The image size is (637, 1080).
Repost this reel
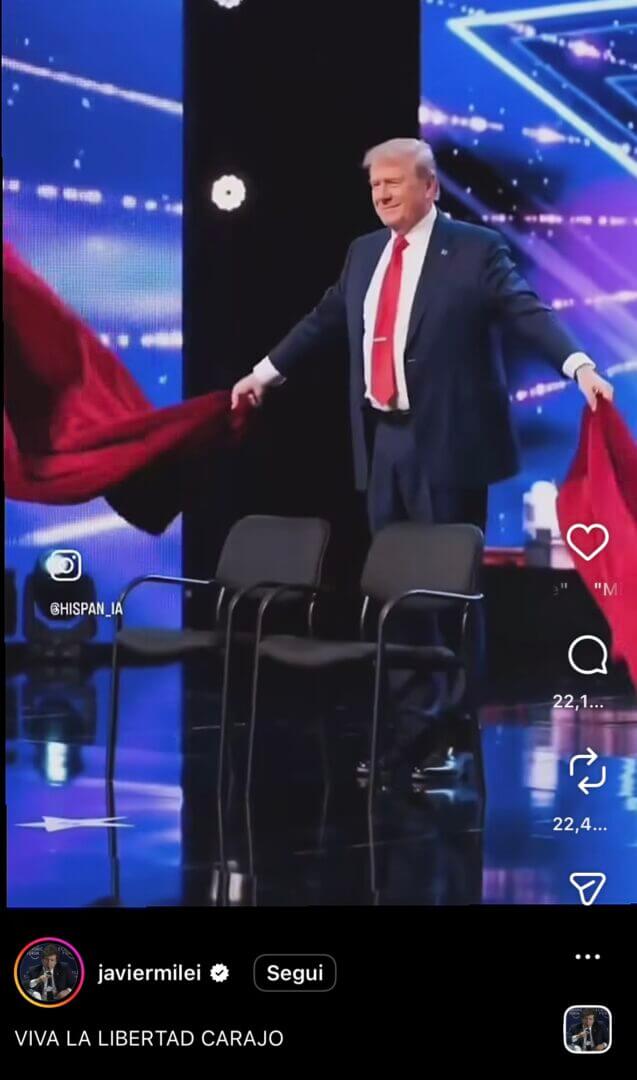[587, 772]
